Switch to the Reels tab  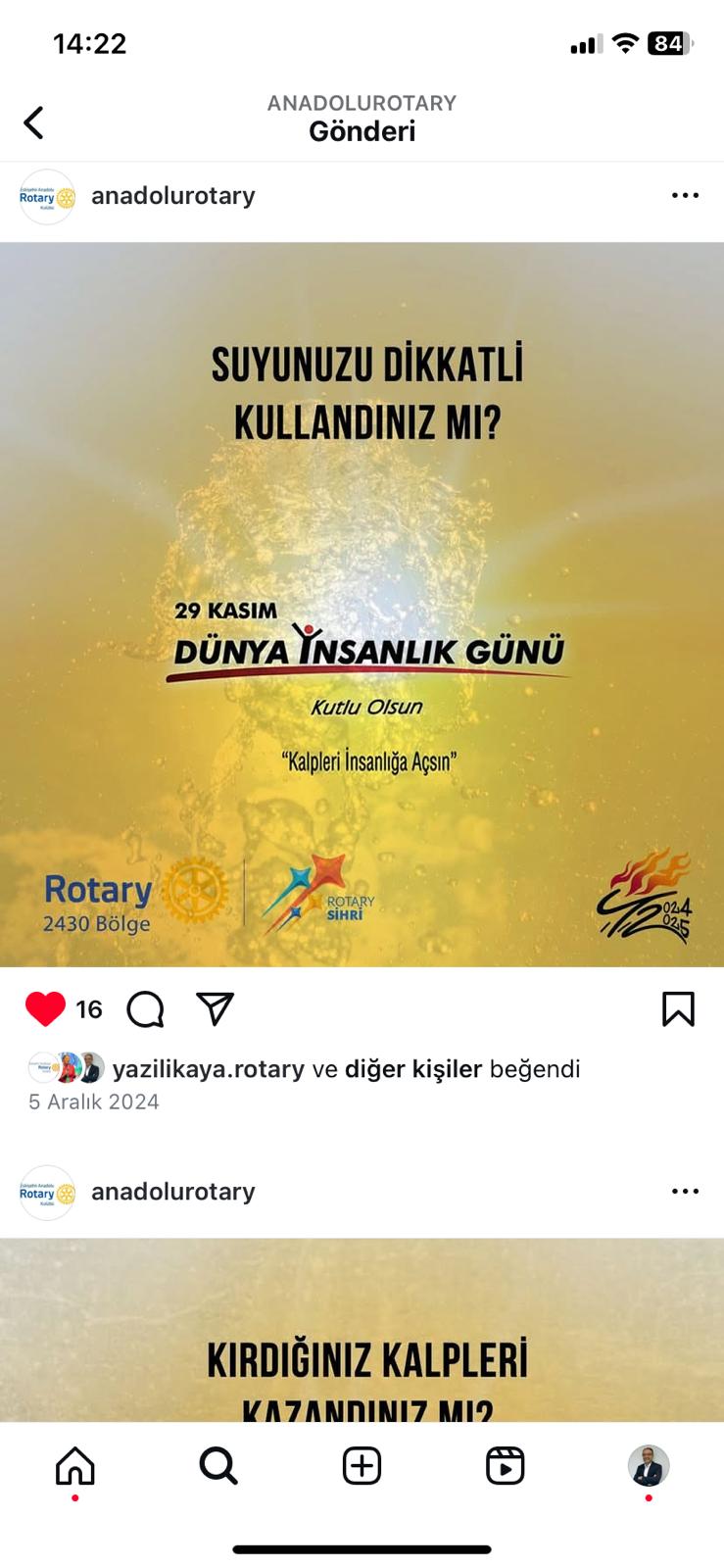click(x=506, y=1466)
